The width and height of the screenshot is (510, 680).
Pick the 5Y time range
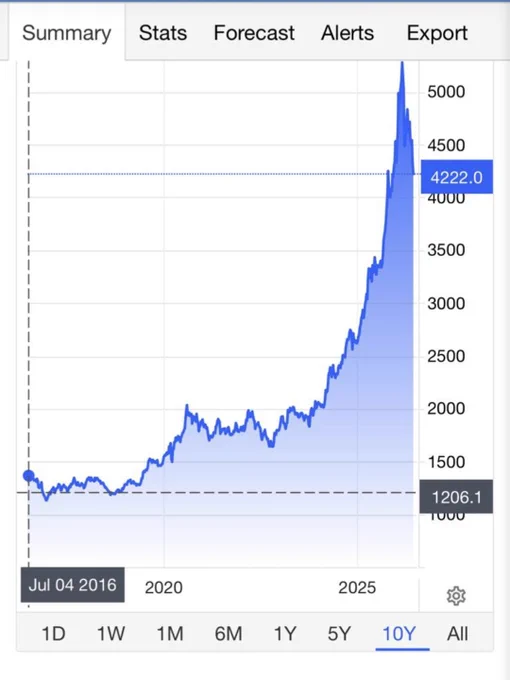click(x=339, y=634)
